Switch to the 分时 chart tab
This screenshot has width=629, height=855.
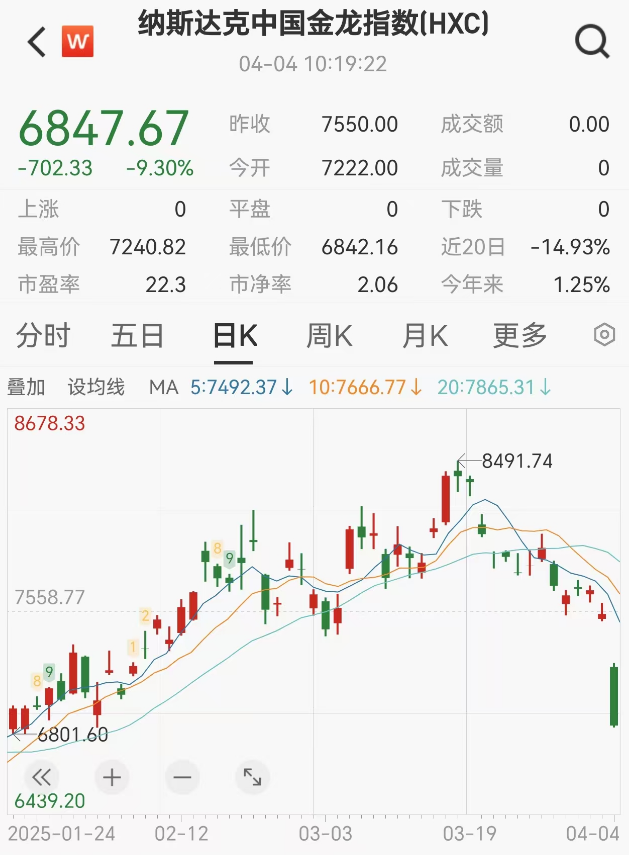tap(44, 336)
